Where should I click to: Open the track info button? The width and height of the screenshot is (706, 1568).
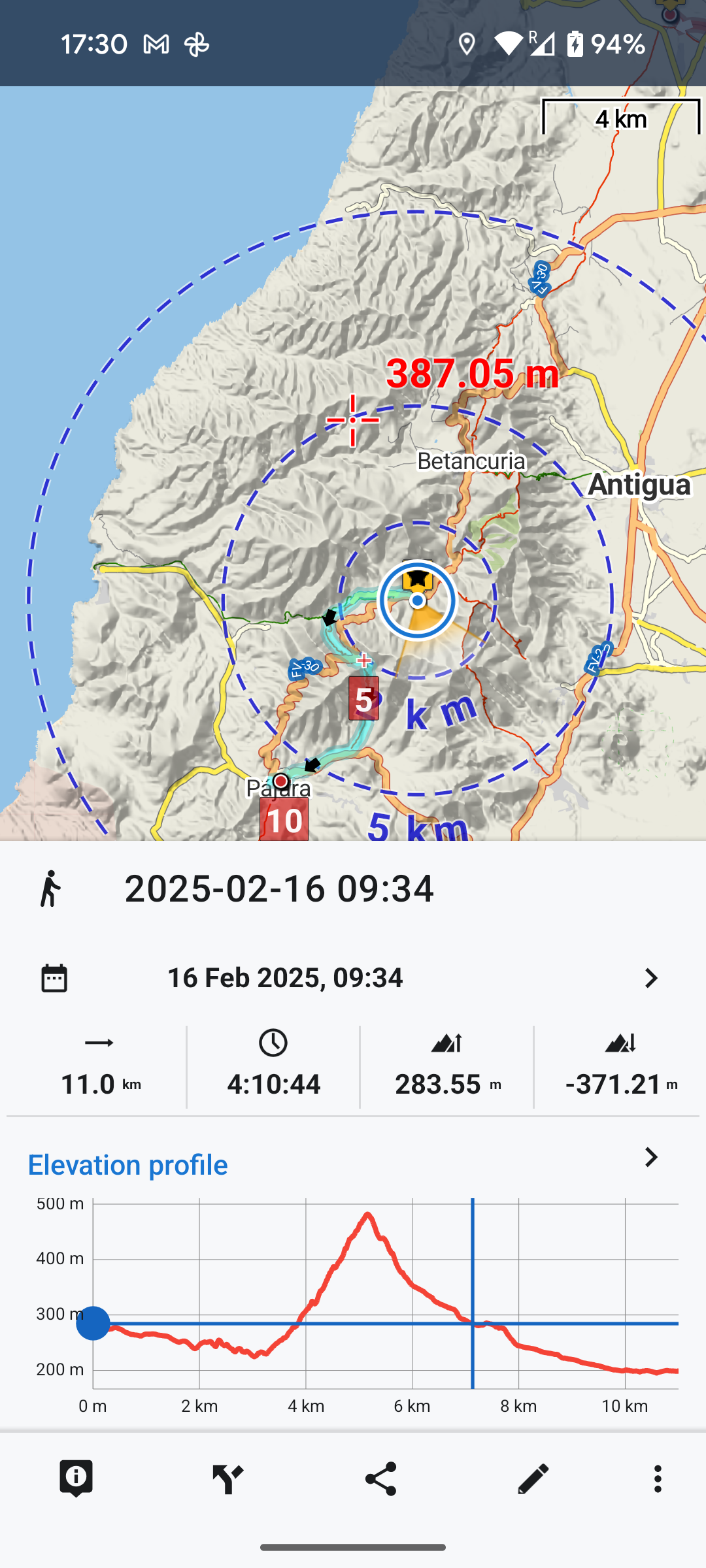76,1478
